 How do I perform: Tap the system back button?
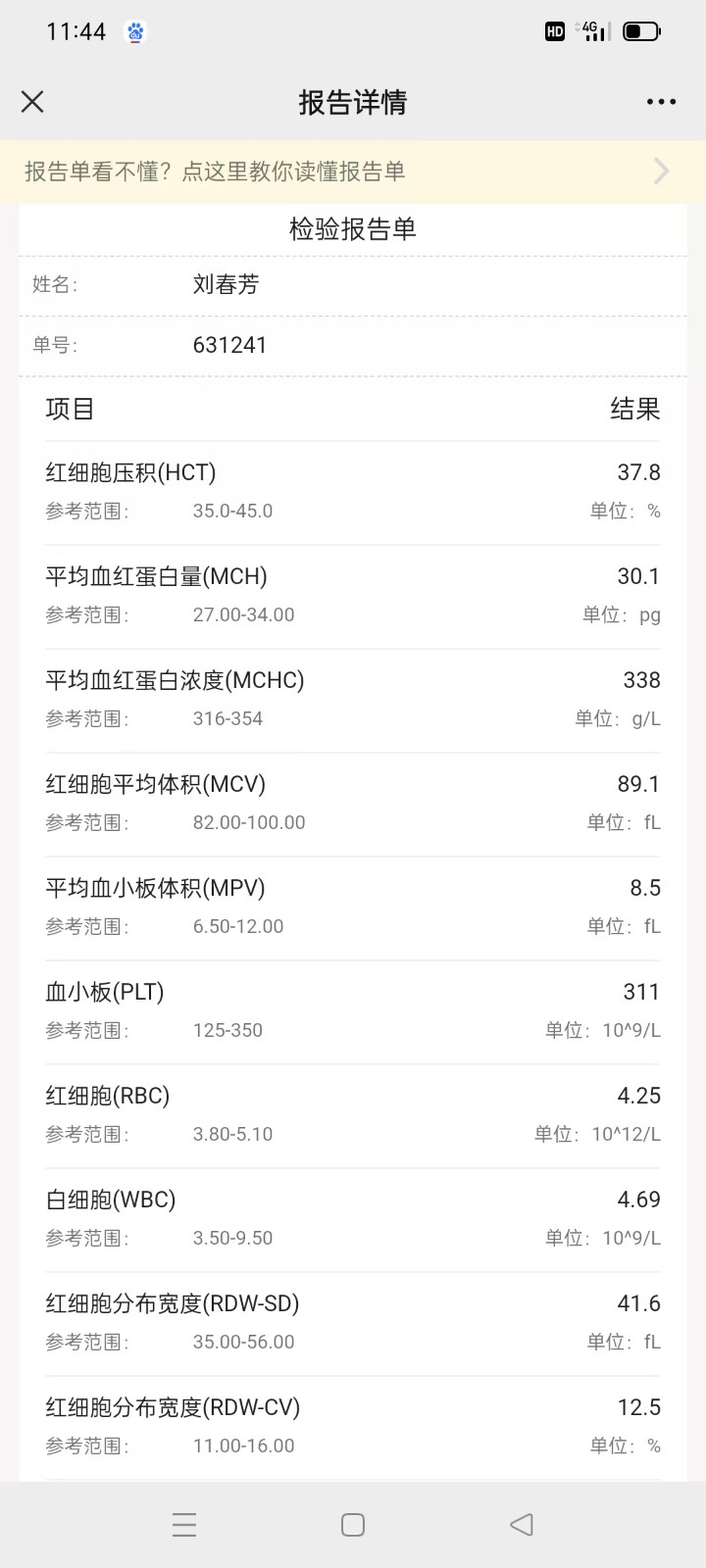tap(522, 1525)
